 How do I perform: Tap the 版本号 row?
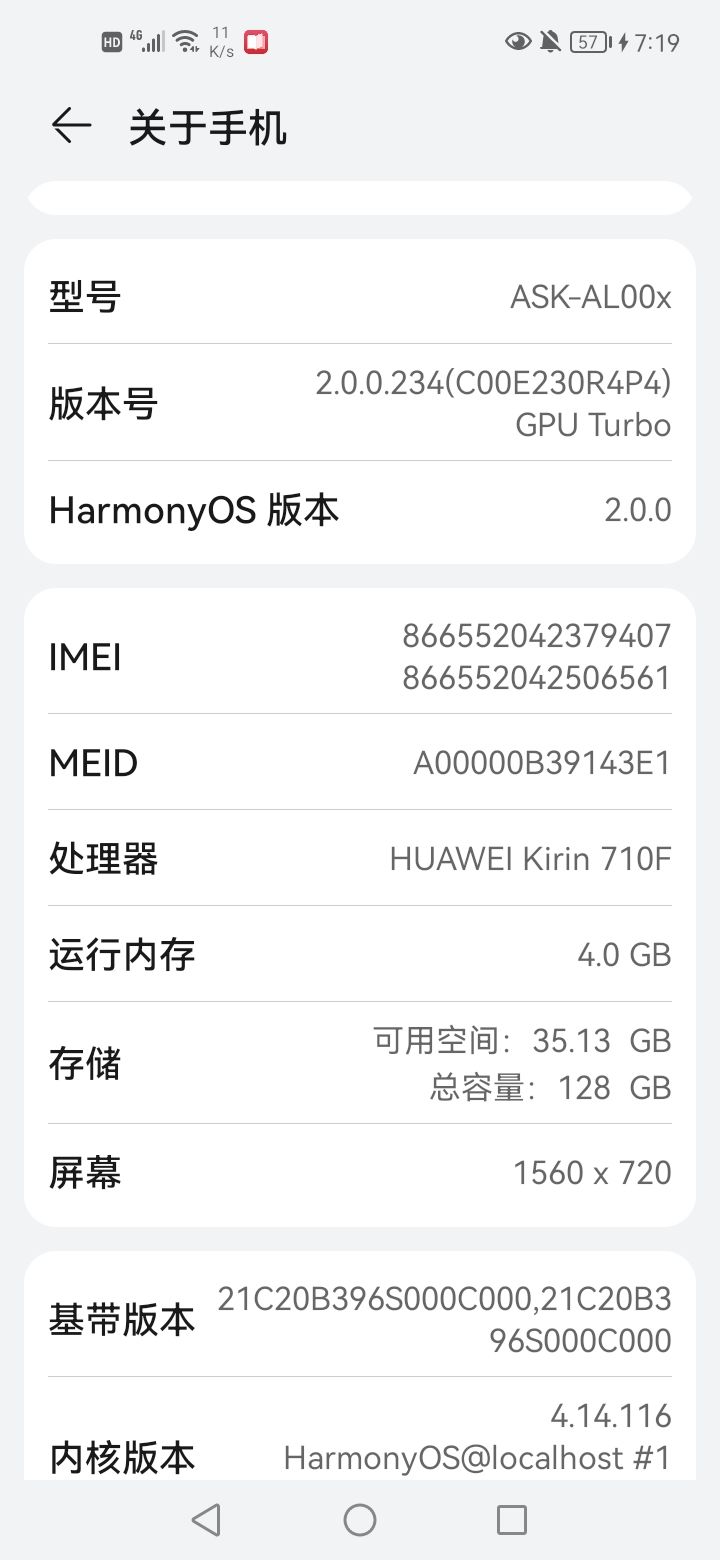coord(360,403)
